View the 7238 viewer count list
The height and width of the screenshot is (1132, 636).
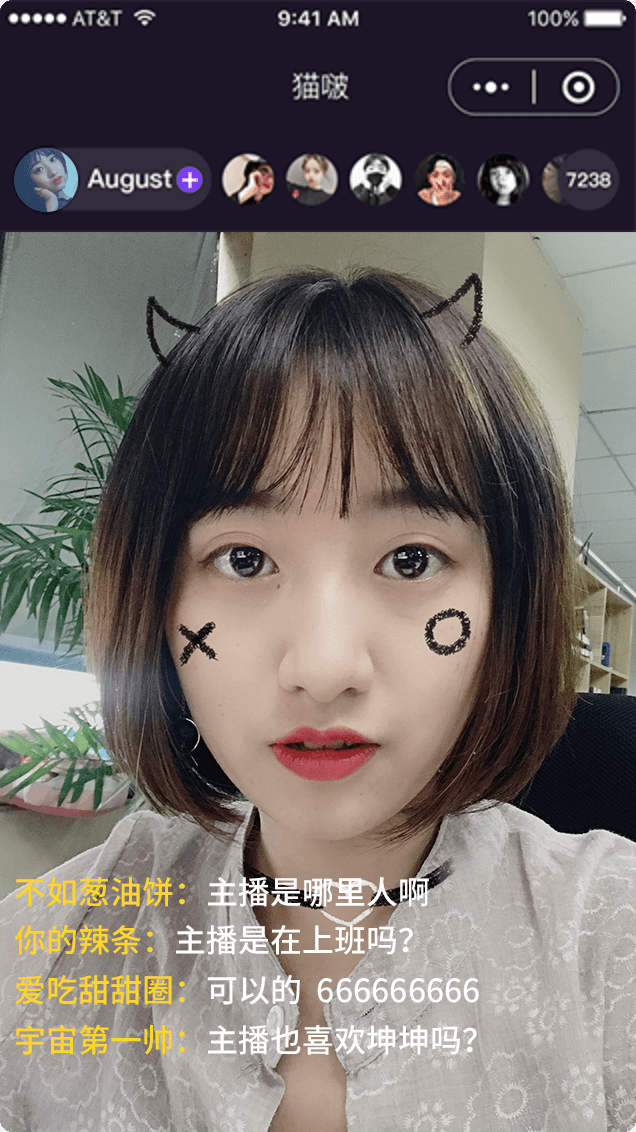coord(588,180)
